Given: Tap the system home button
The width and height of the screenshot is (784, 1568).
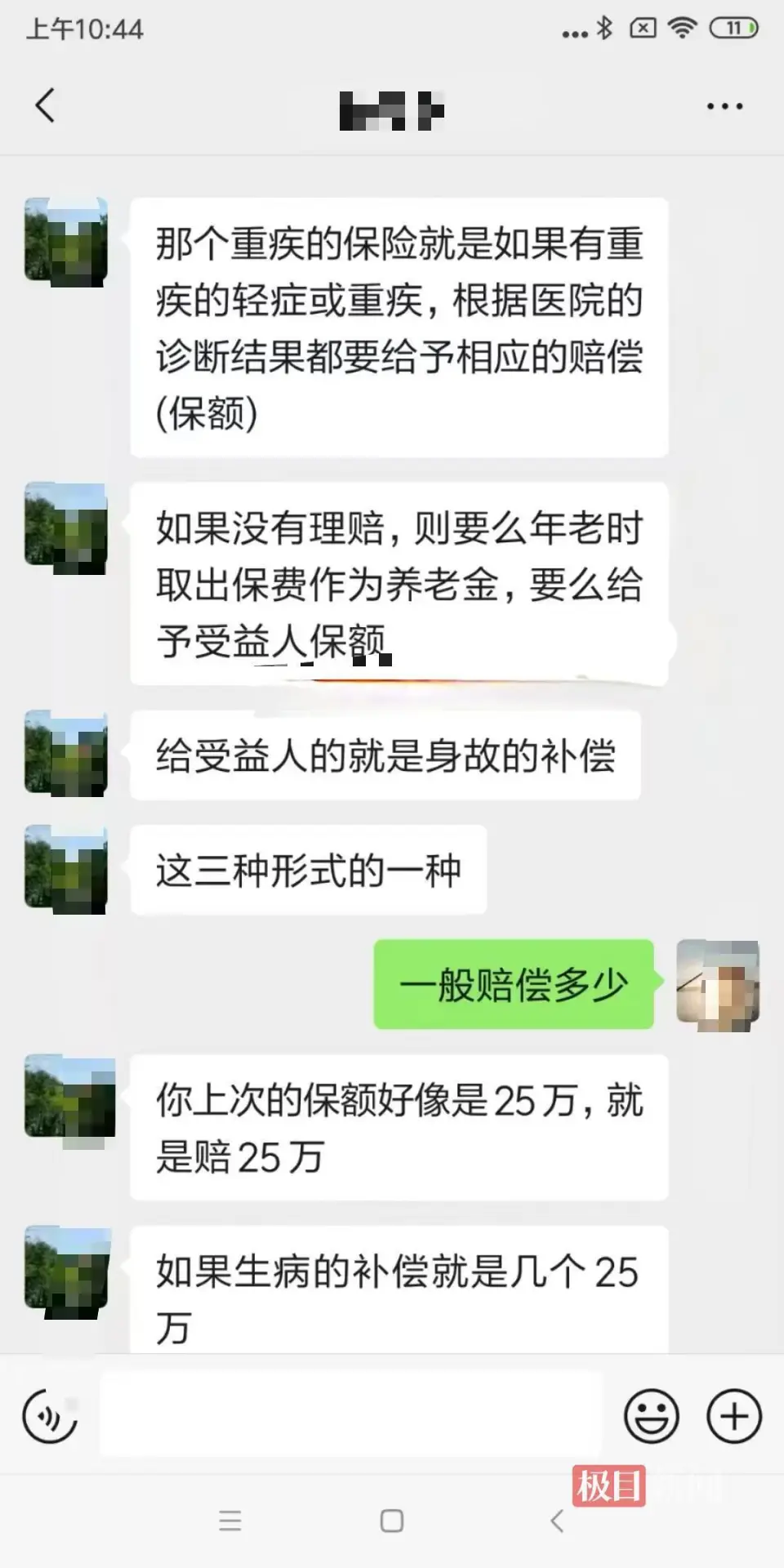Looking at the screenshot, I should click(x=392, y=1521).
